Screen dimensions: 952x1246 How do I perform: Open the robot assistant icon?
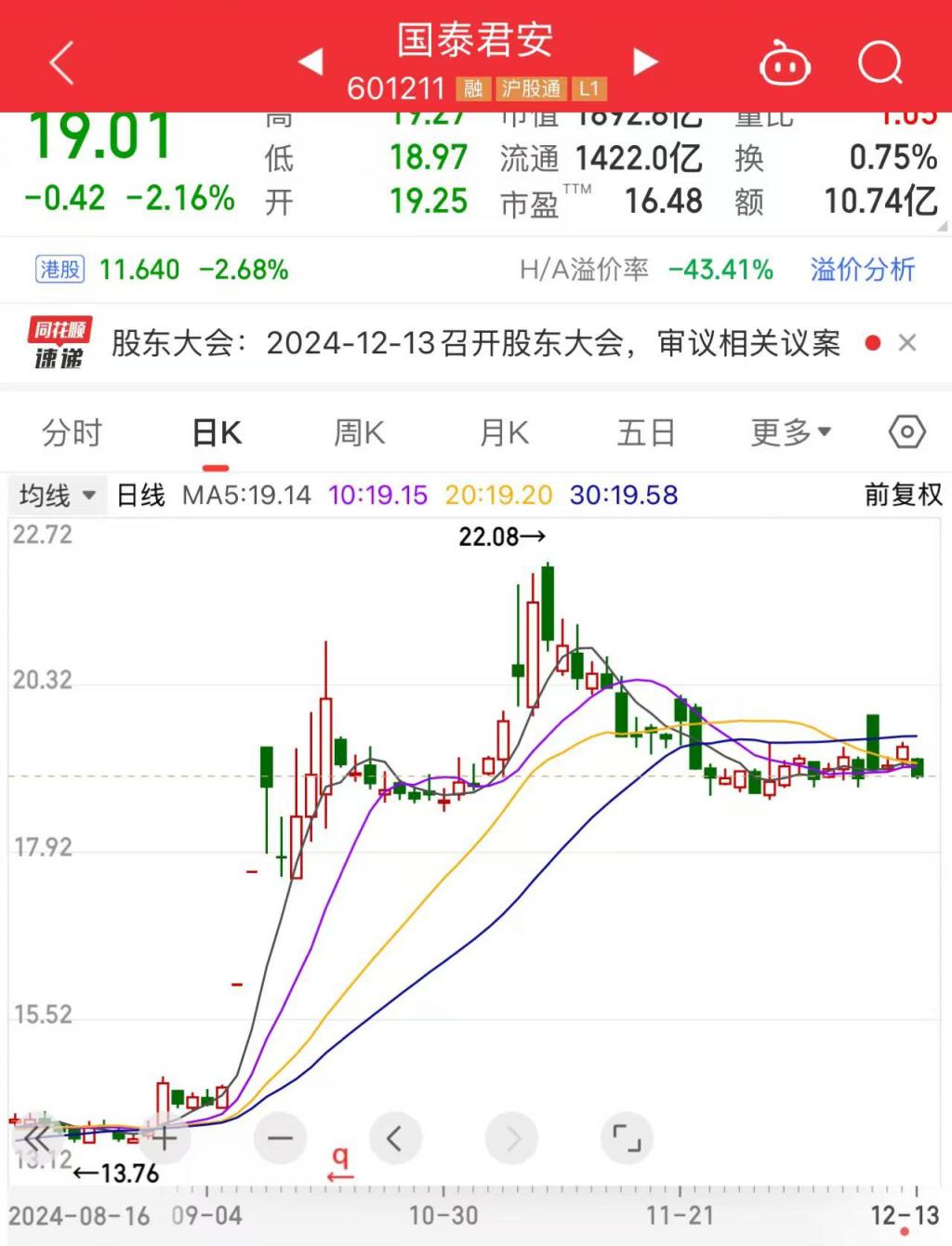pos(785,63)
